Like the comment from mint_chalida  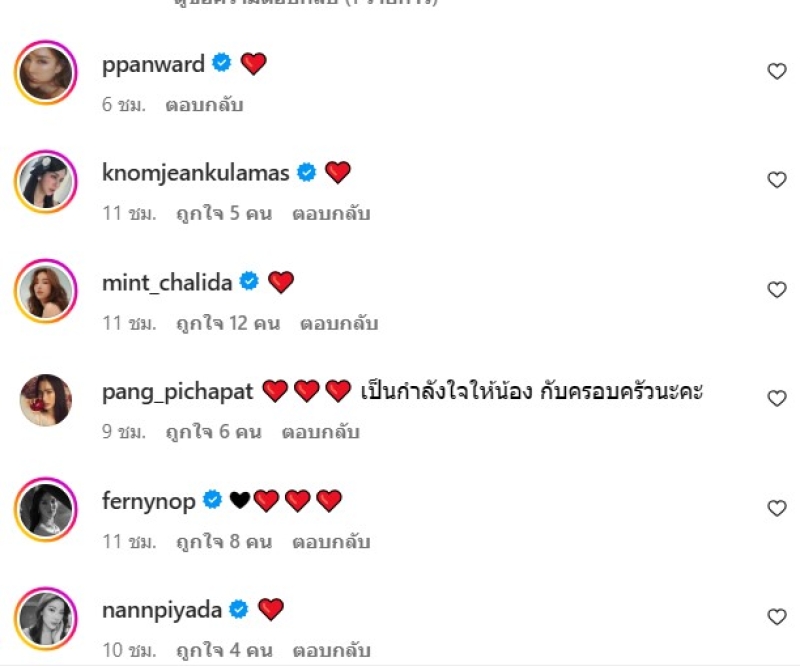(x=776, y=290)
